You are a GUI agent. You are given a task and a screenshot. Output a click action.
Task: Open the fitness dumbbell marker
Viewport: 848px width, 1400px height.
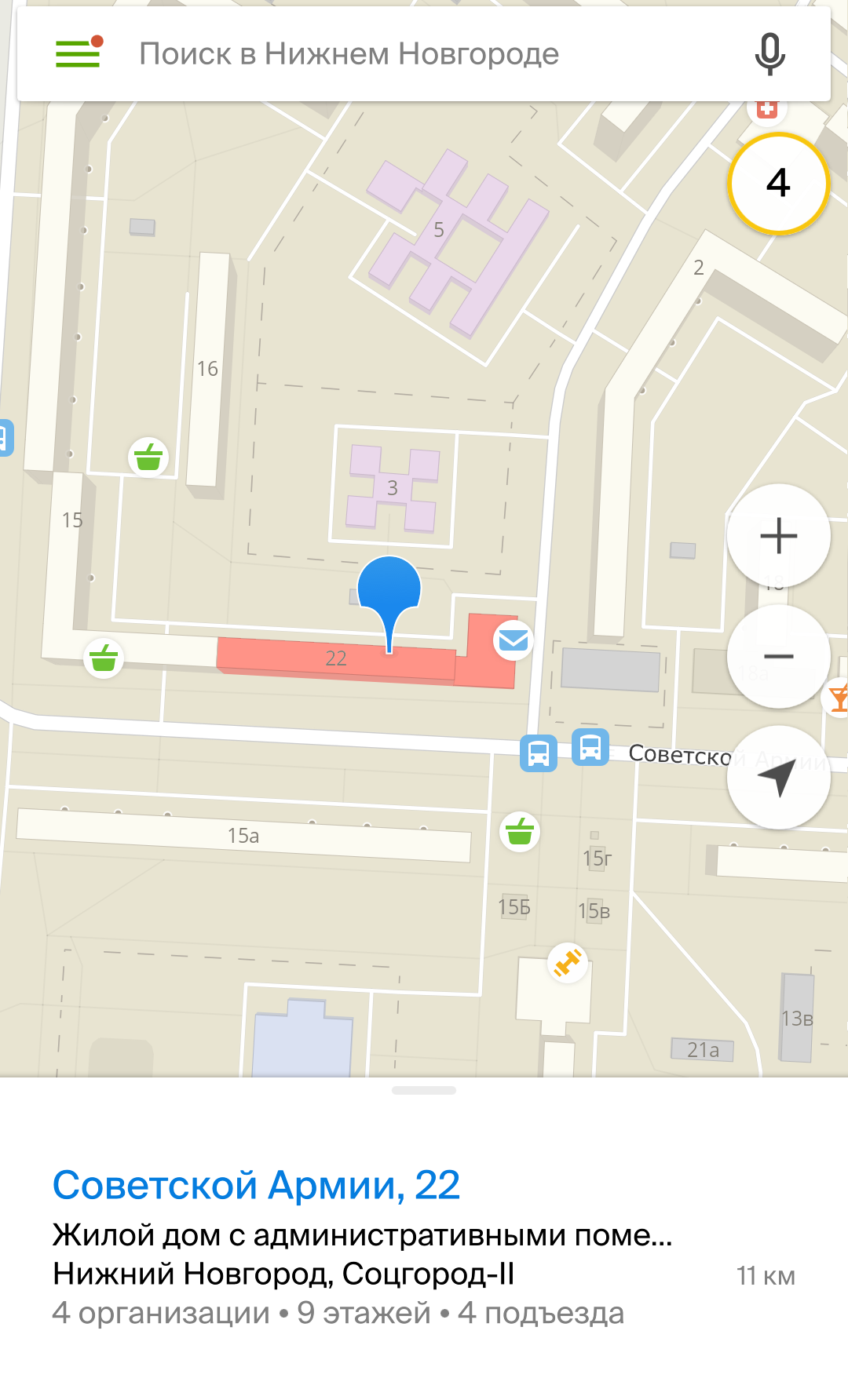click(x=567, y=962)
